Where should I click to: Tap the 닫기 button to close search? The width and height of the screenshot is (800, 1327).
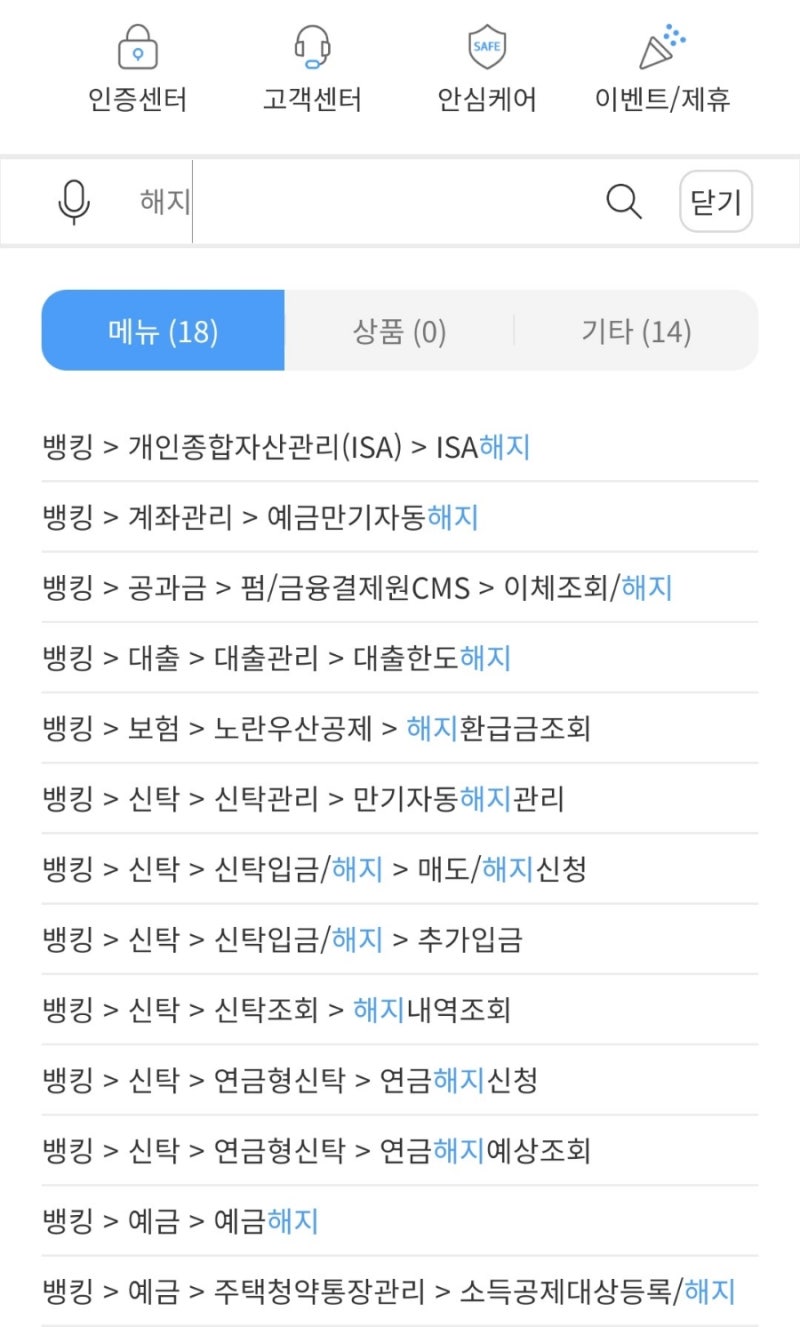(x=716, y=200)
